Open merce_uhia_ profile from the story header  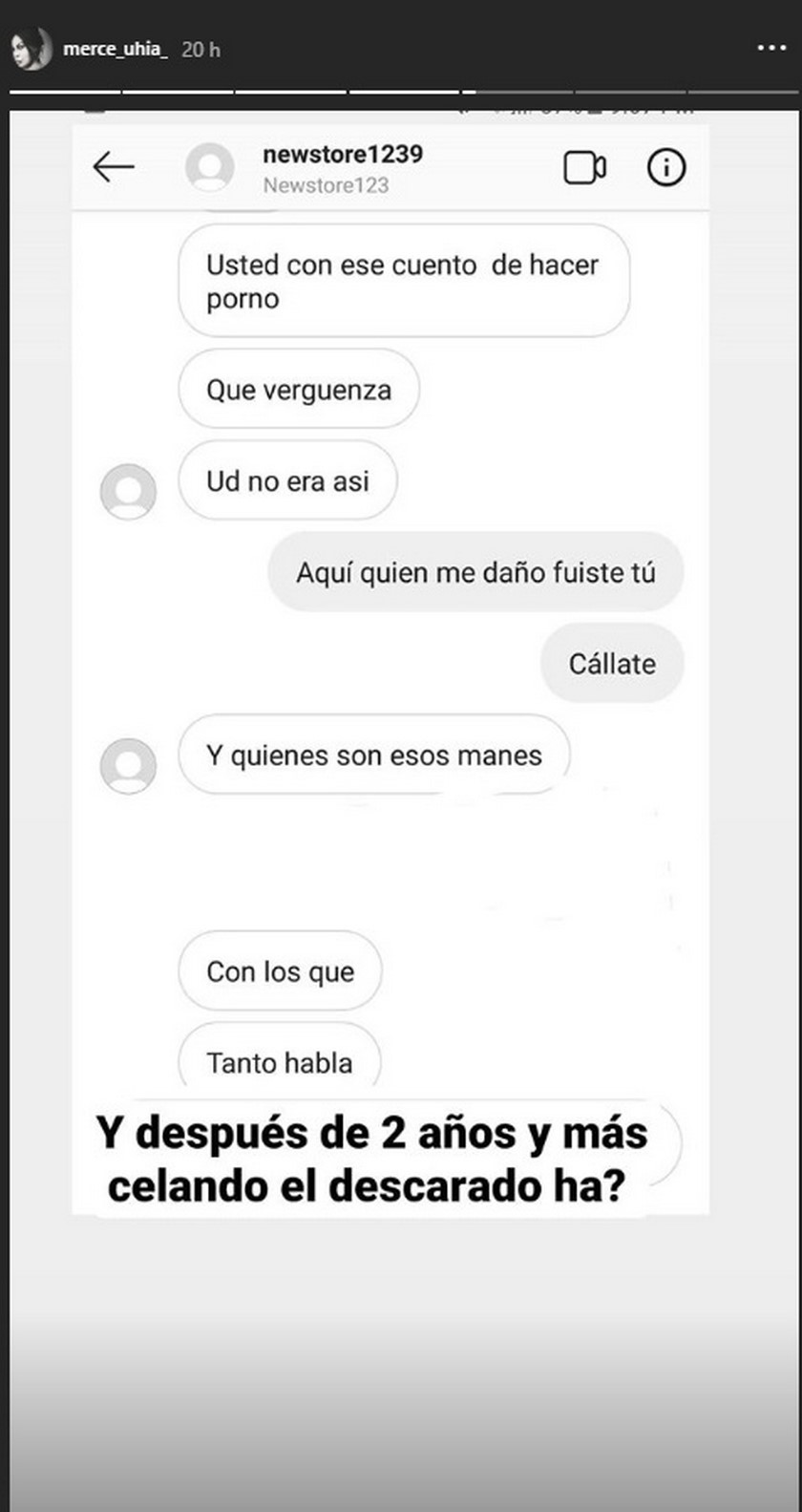[115, 50]
